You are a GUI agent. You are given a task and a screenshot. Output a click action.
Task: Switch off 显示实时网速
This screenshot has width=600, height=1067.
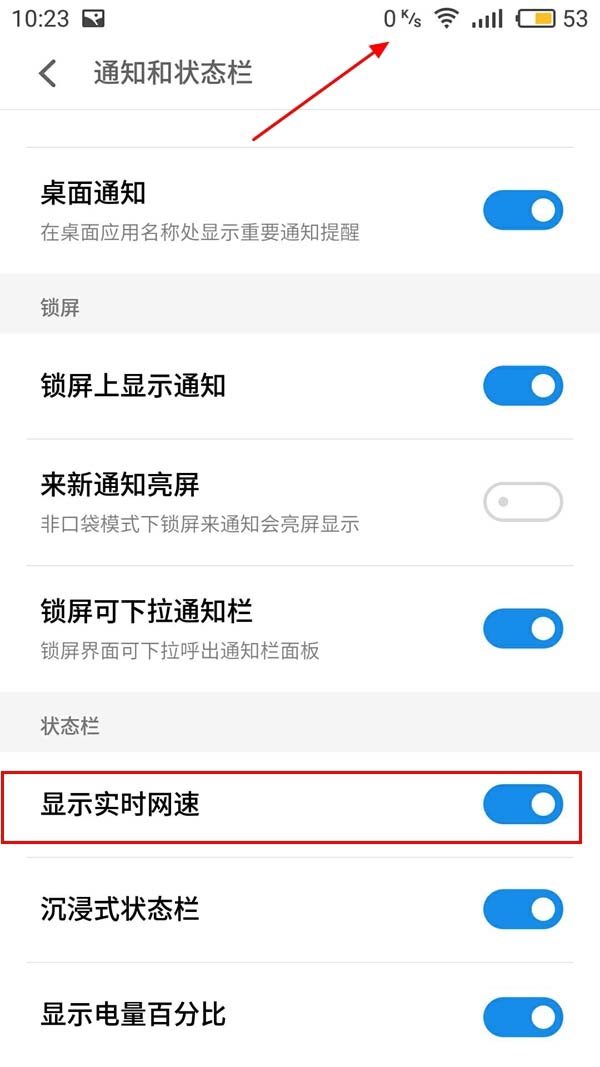(523, 804)
